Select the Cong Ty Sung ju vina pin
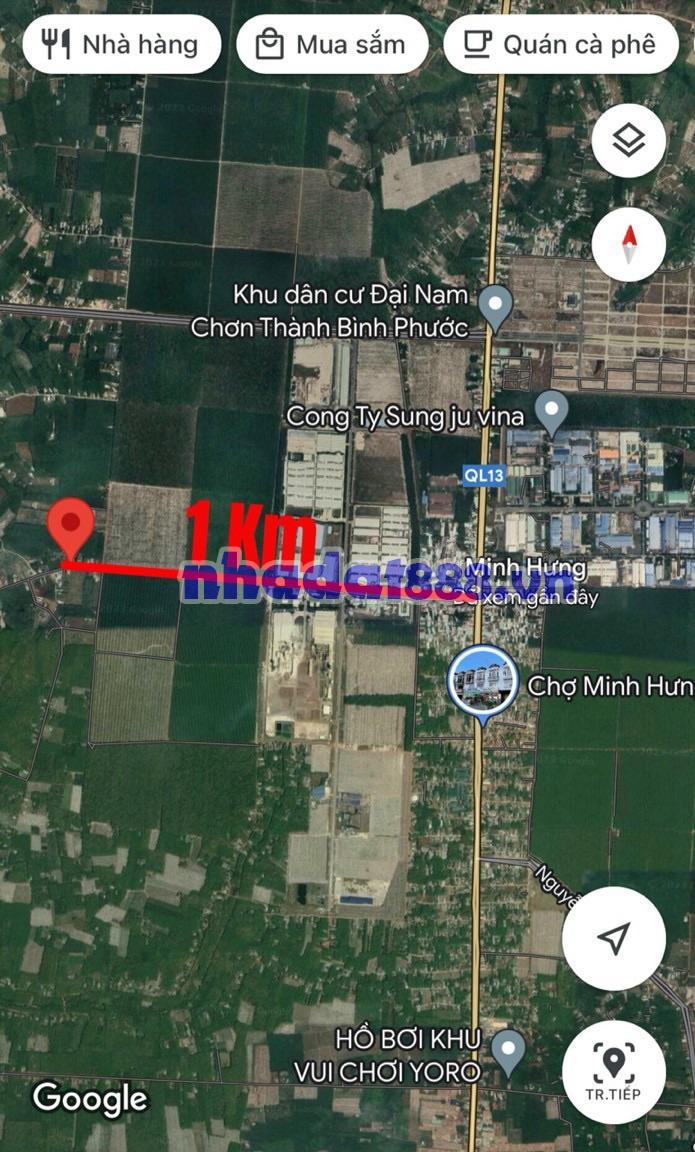 [551, 410]
